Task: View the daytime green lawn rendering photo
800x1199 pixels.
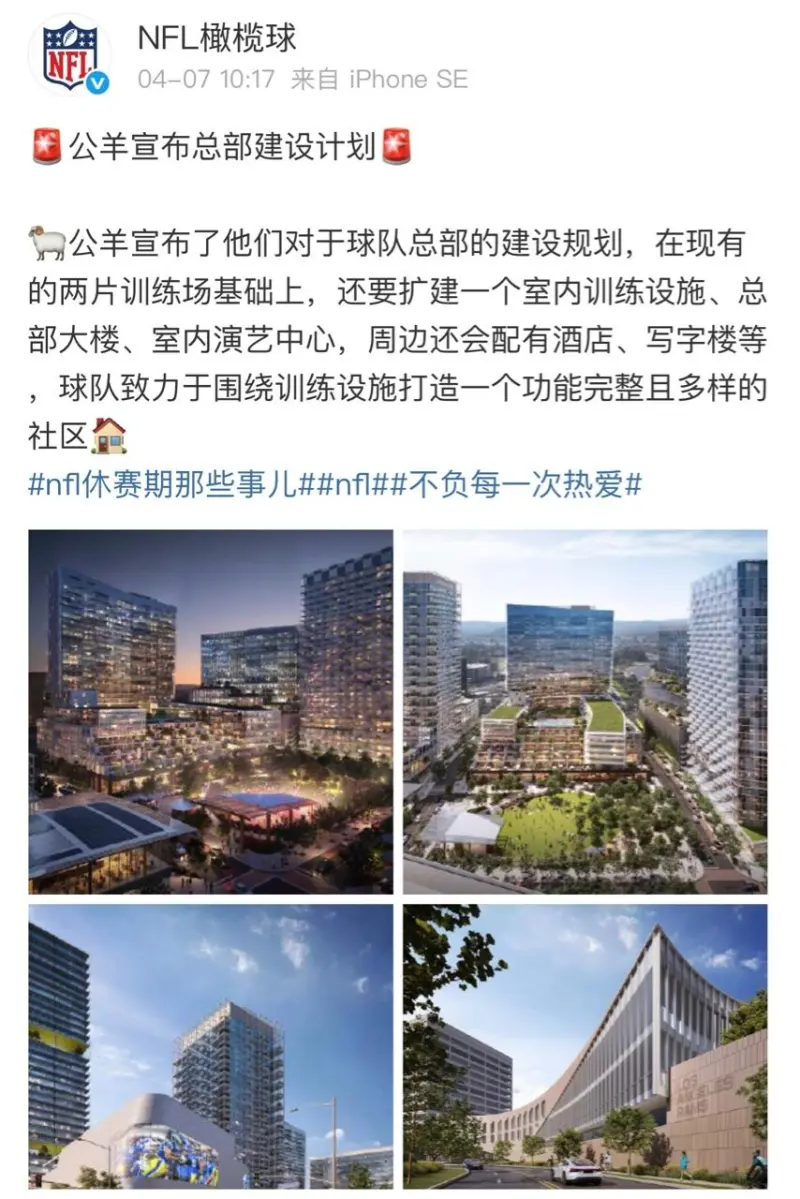Action: (585, 711)
